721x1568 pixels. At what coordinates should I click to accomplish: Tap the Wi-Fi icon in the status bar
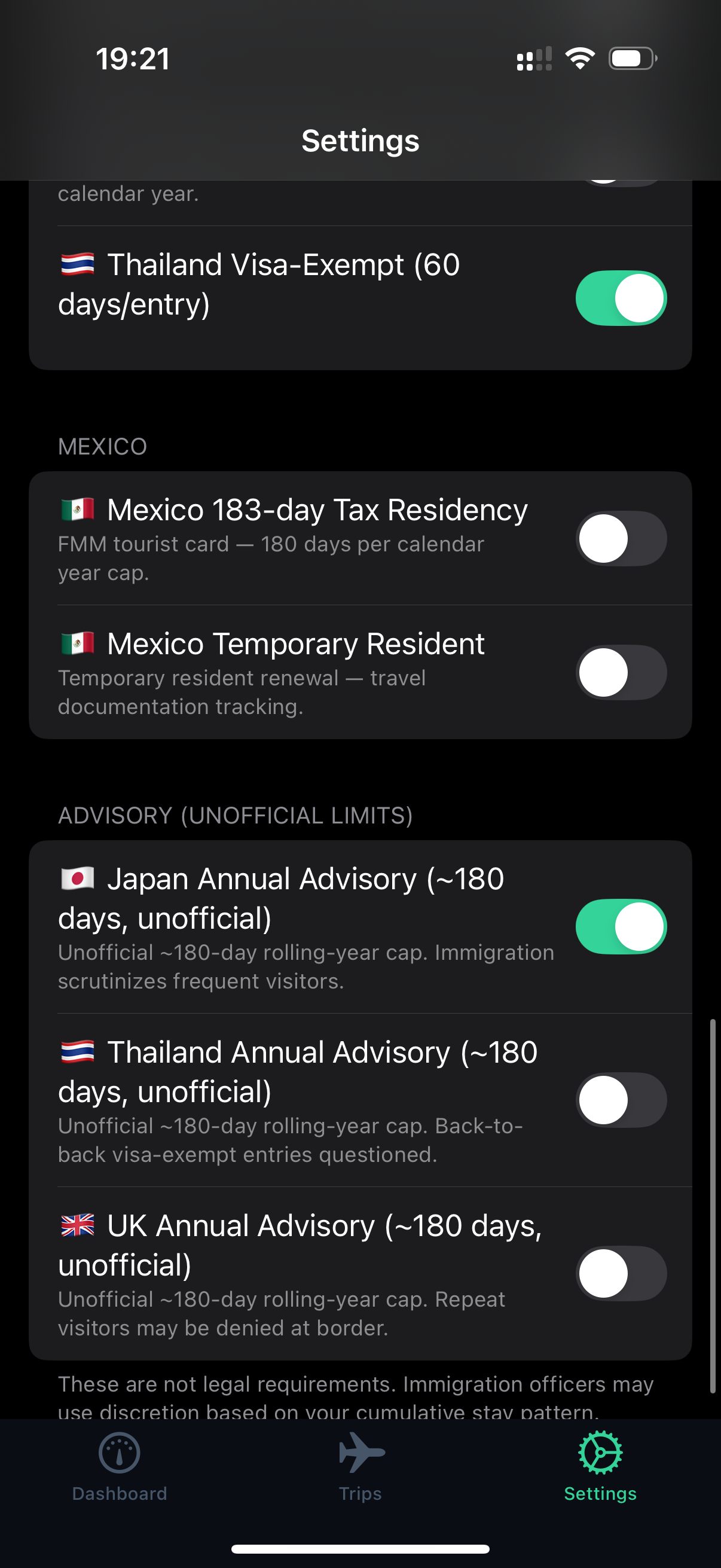(x=579, y=57)
